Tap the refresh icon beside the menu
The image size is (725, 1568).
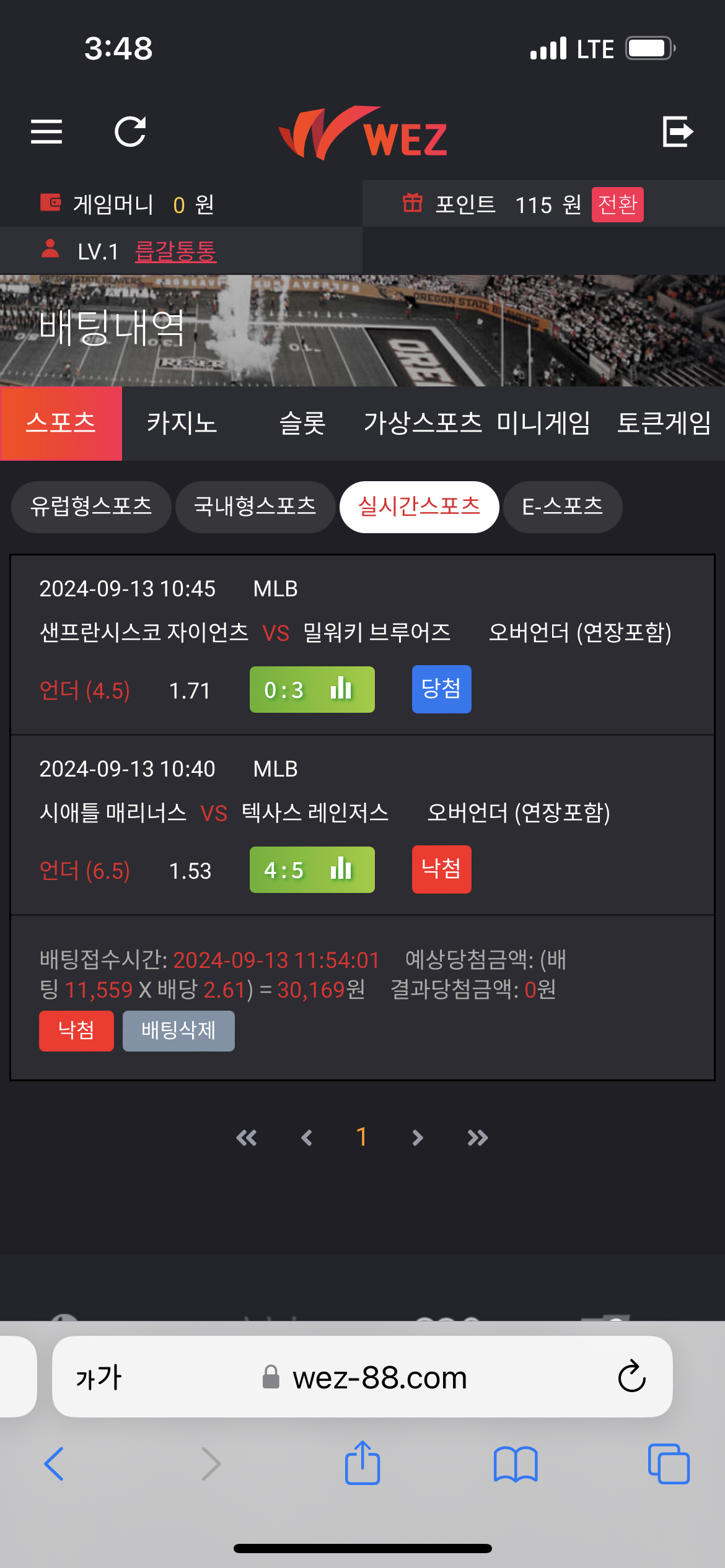click(130, 132)
